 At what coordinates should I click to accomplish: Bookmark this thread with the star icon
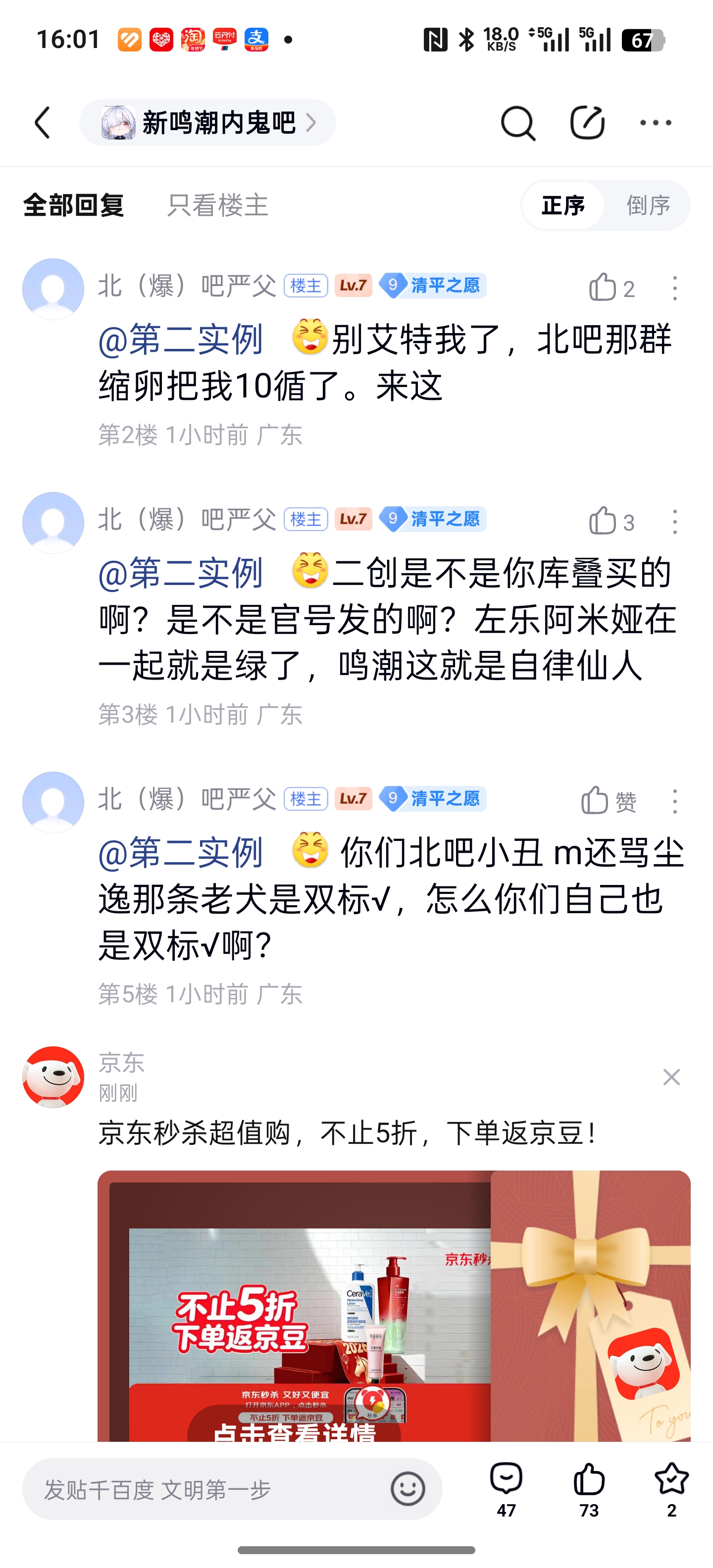click(x=671, y=1485)
